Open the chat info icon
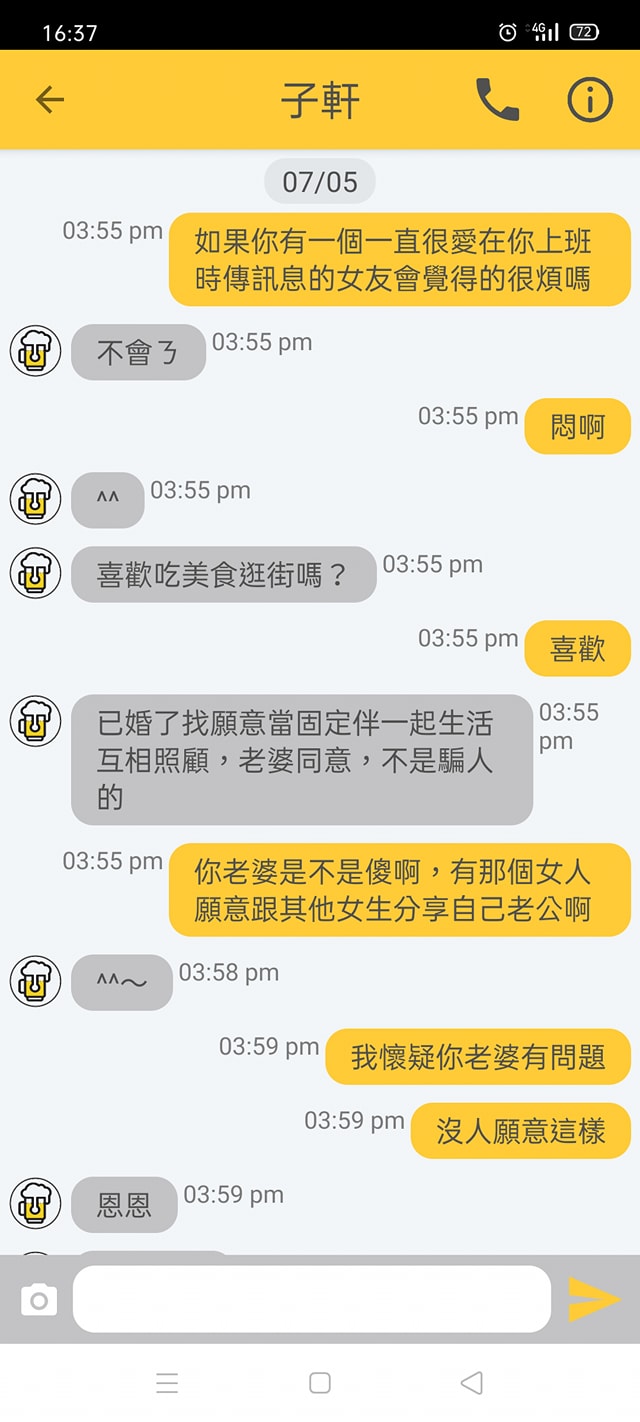Image resolution: width=640 pixels, height=1422 pixels. click(x=590, y=100)
